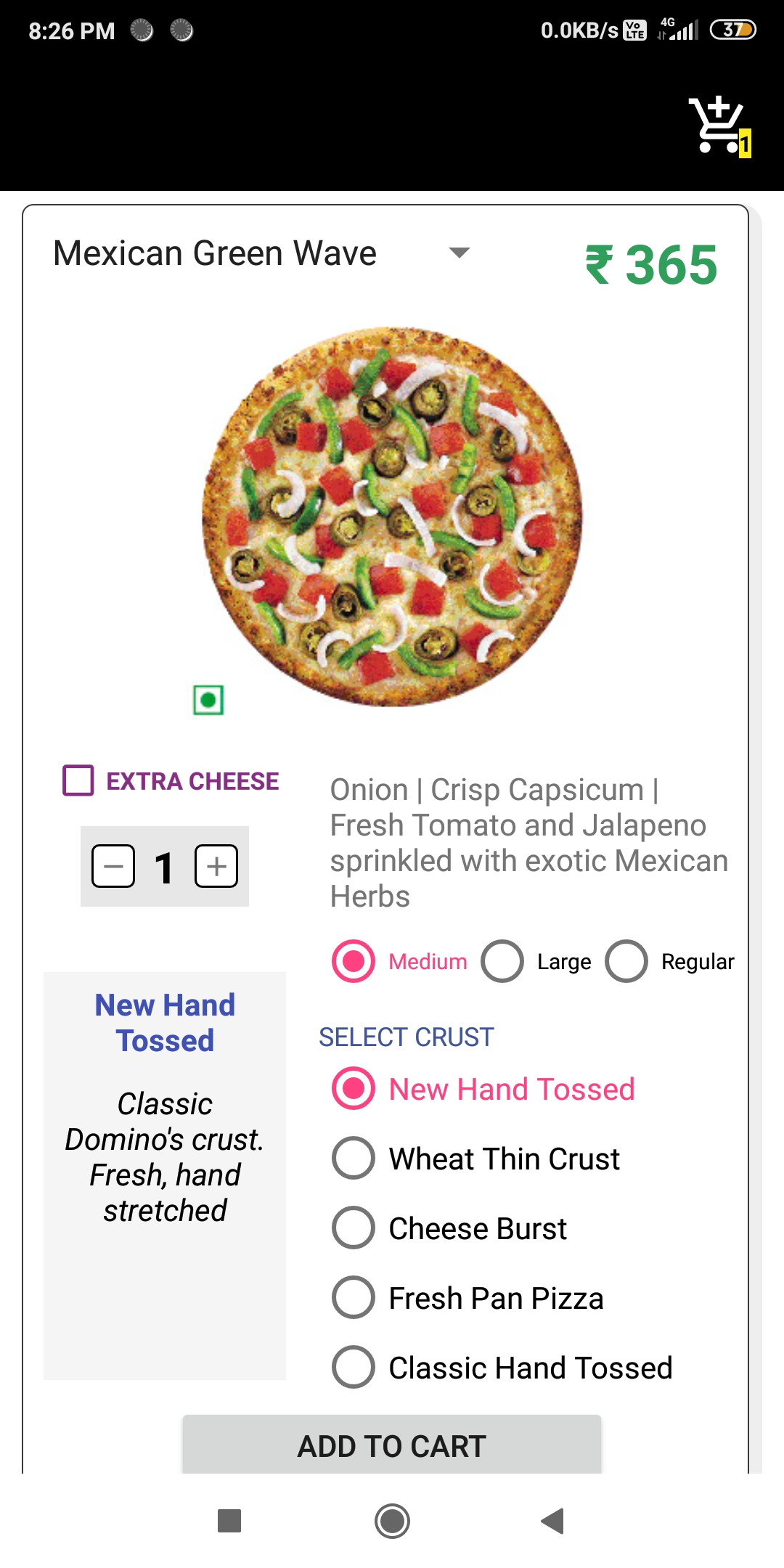Tap the Add to Cart button
The width and height of the screenshot is (784, 1568).
point(392,1445)
